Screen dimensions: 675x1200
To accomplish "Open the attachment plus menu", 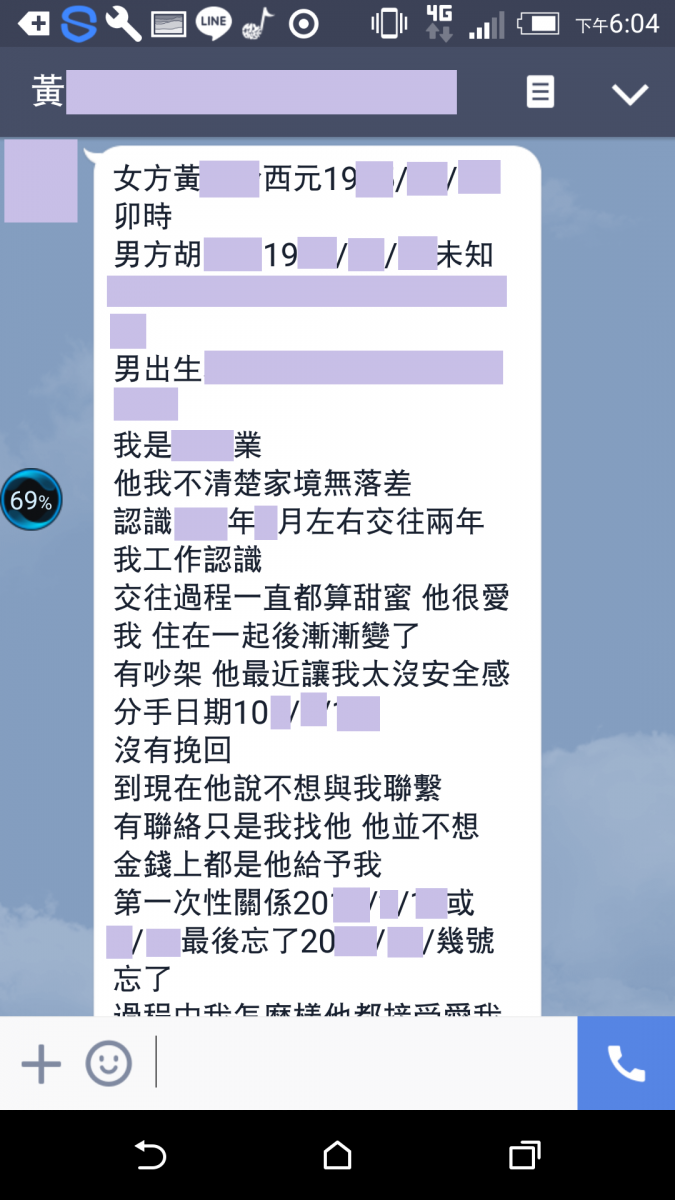I will point(41,1064).
